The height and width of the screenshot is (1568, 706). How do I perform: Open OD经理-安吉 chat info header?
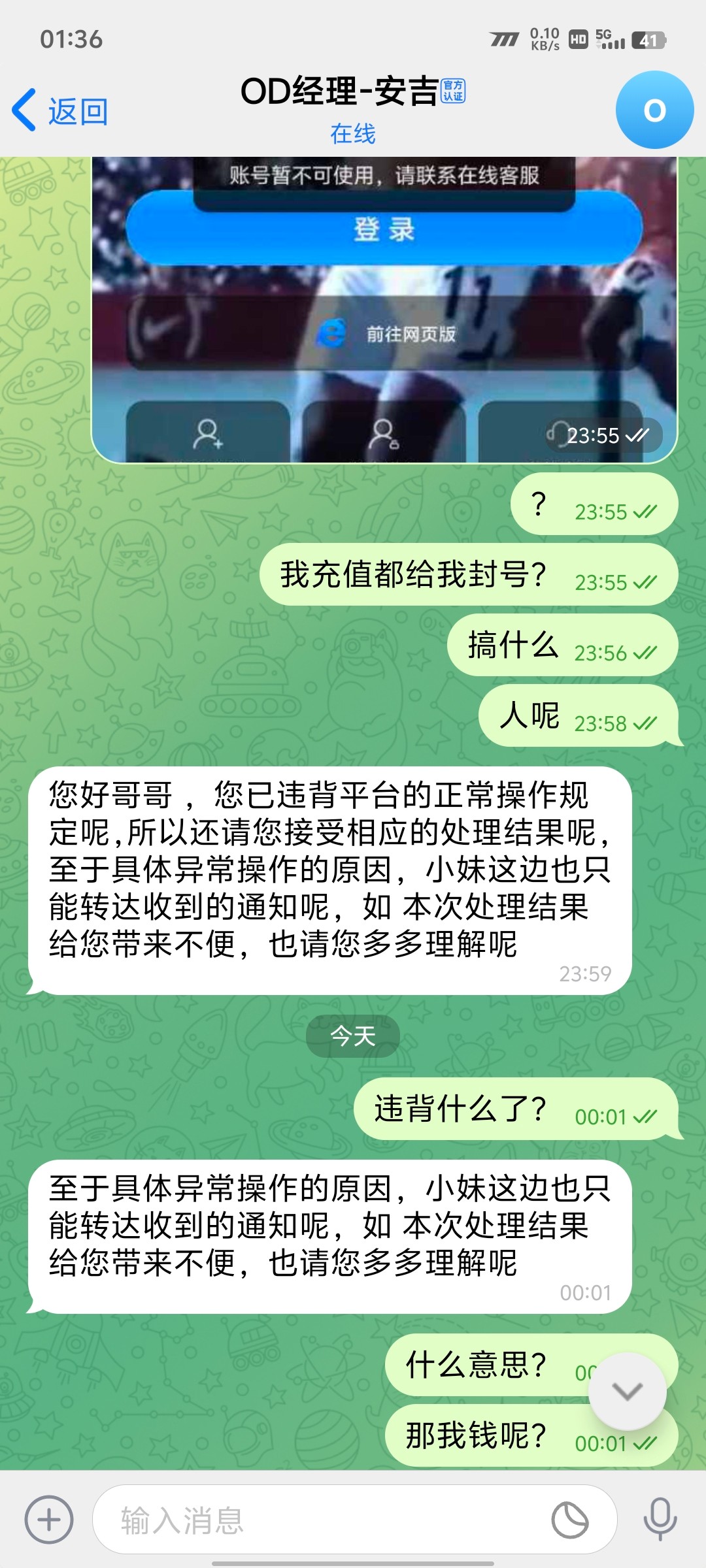pyautogui.click(x=353, y=108)
